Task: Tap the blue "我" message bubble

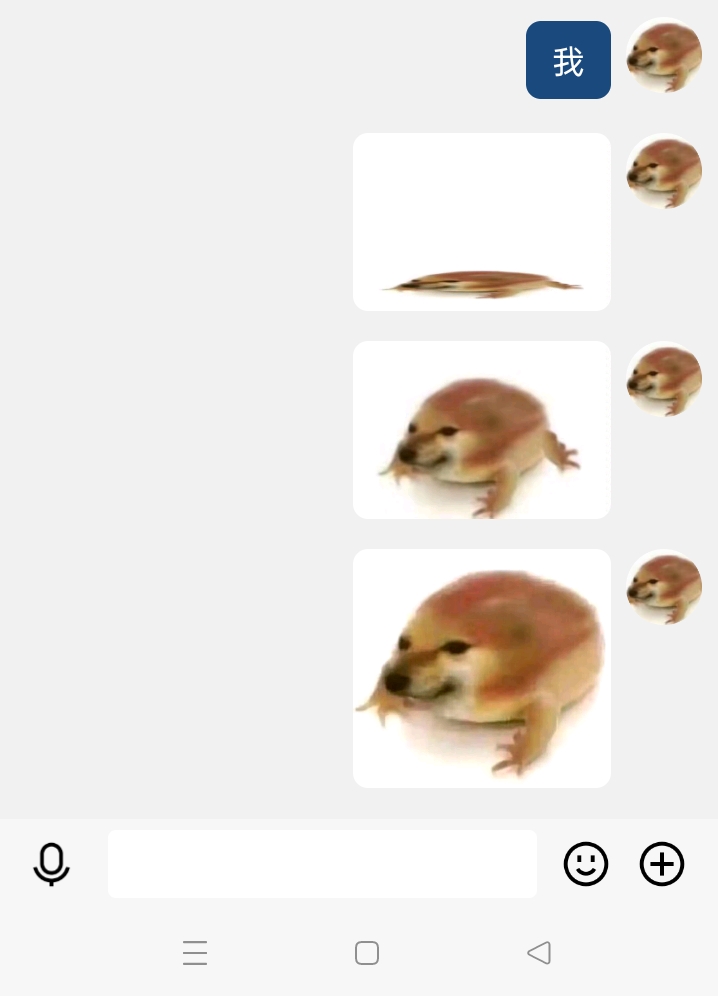Action: [568, 60]
